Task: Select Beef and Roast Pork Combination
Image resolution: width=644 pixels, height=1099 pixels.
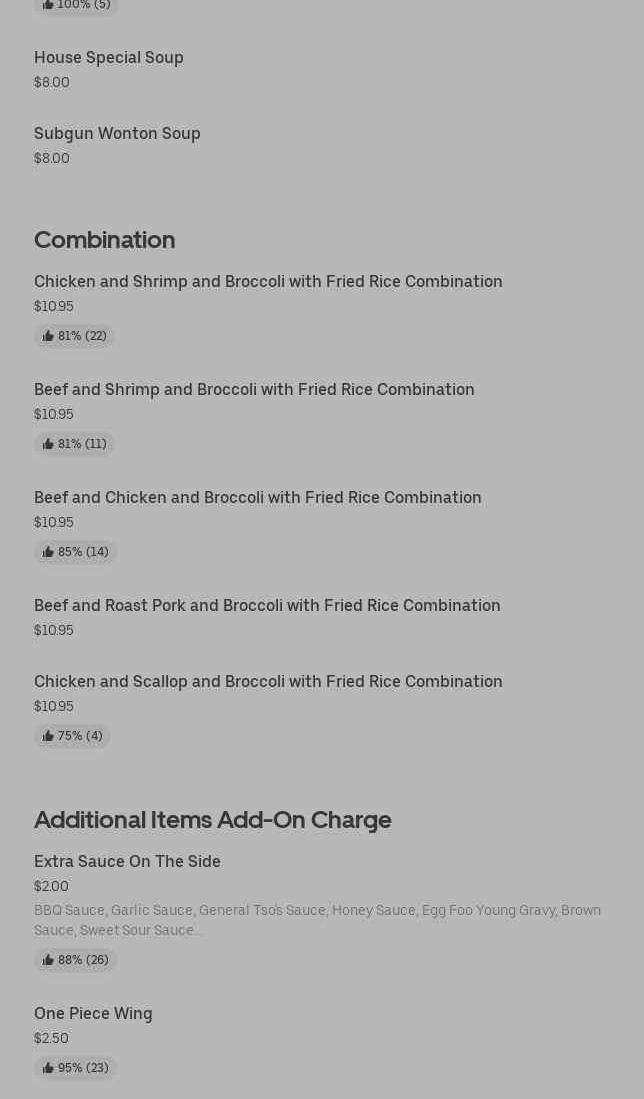Action: pyautogui.click(x=267, y=606)
